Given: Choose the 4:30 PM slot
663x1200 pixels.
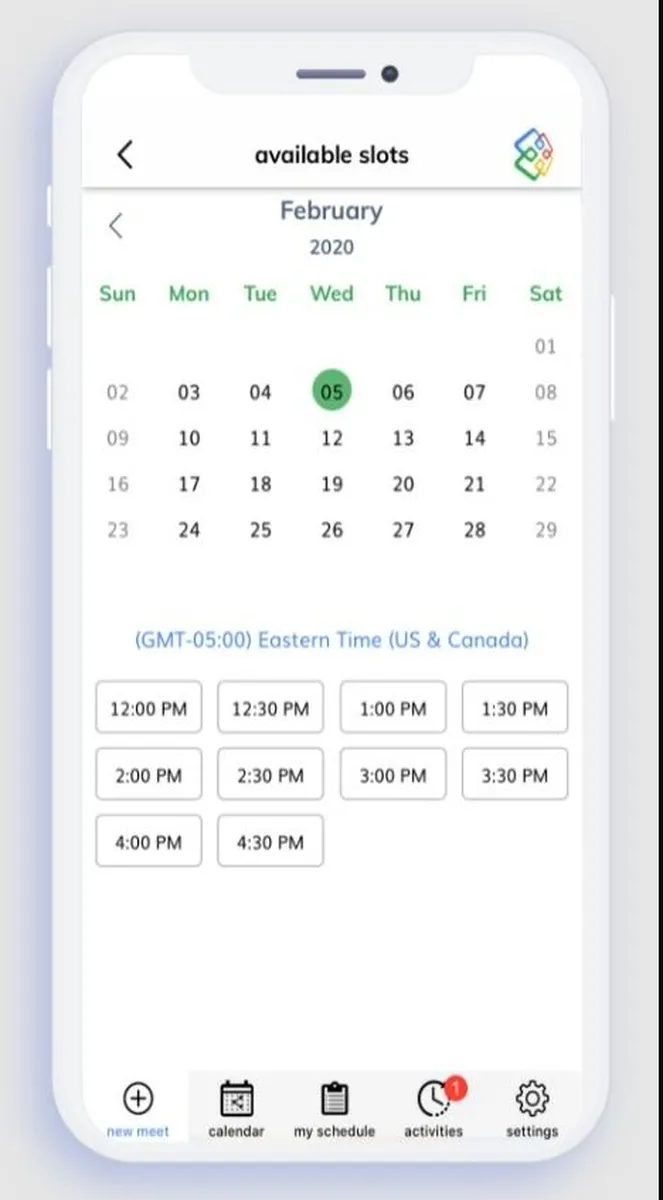Looking at the screenshot, I should (270, 841).
